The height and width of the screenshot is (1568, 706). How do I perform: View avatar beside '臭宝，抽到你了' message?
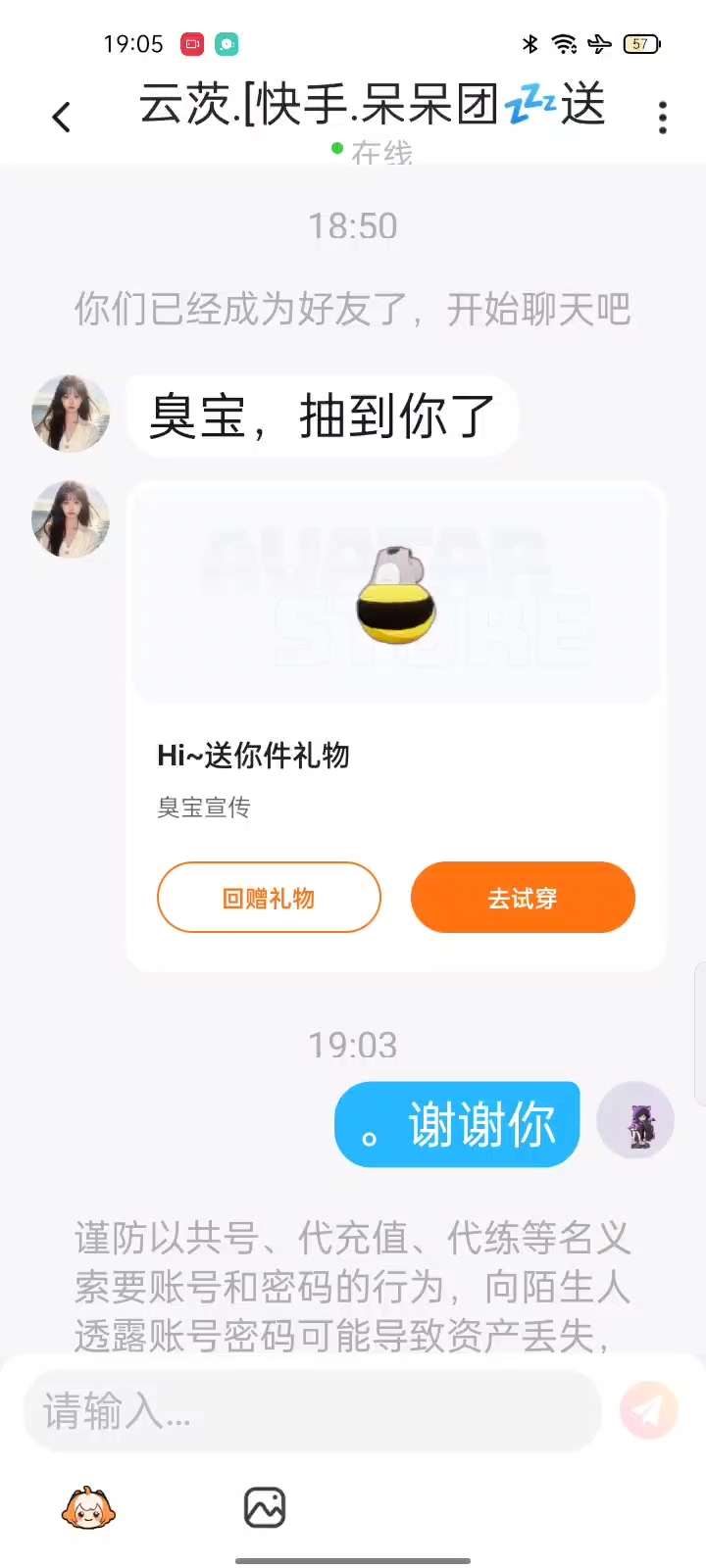coord(71,414)
